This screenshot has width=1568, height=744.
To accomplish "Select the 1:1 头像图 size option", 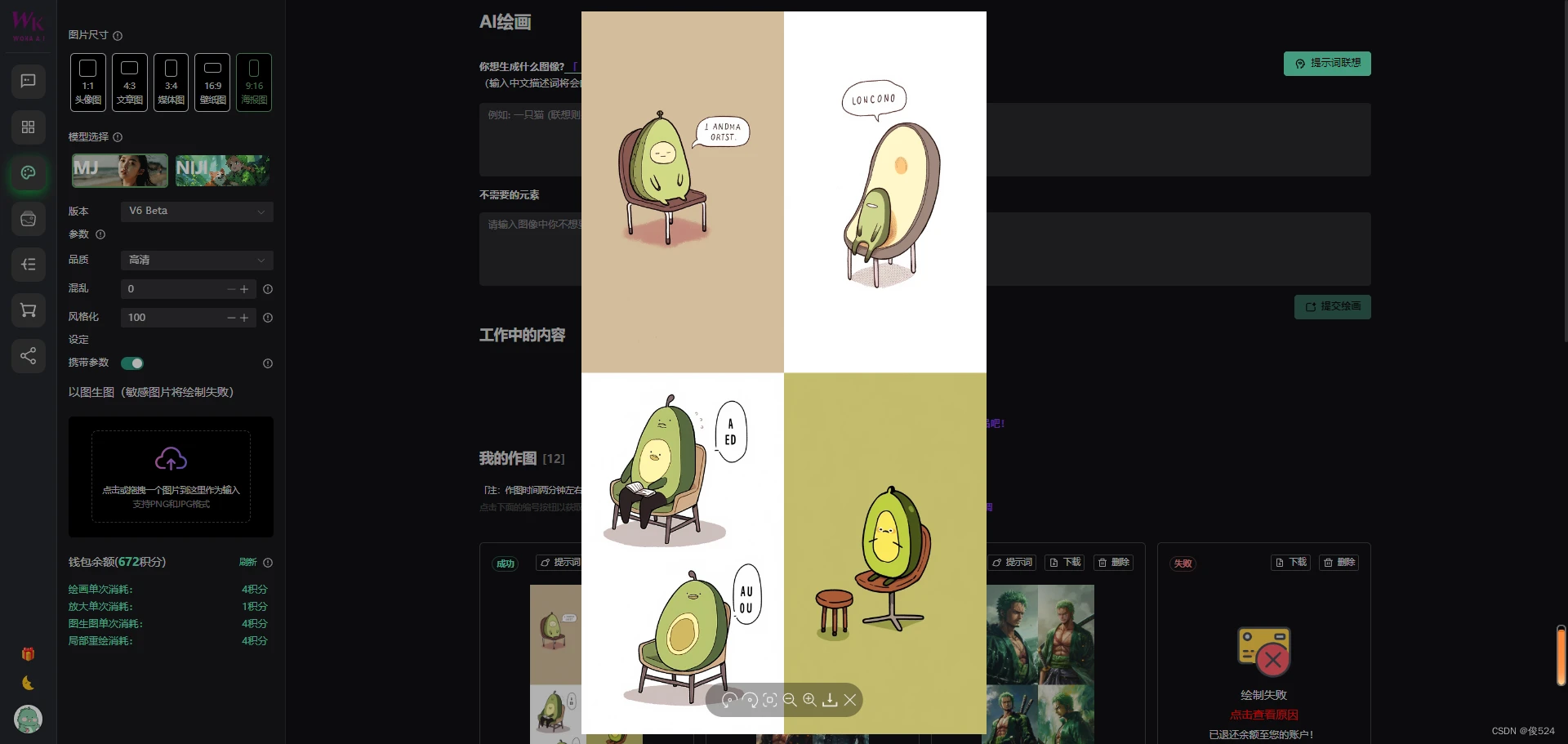I will [x=88, y=82].
